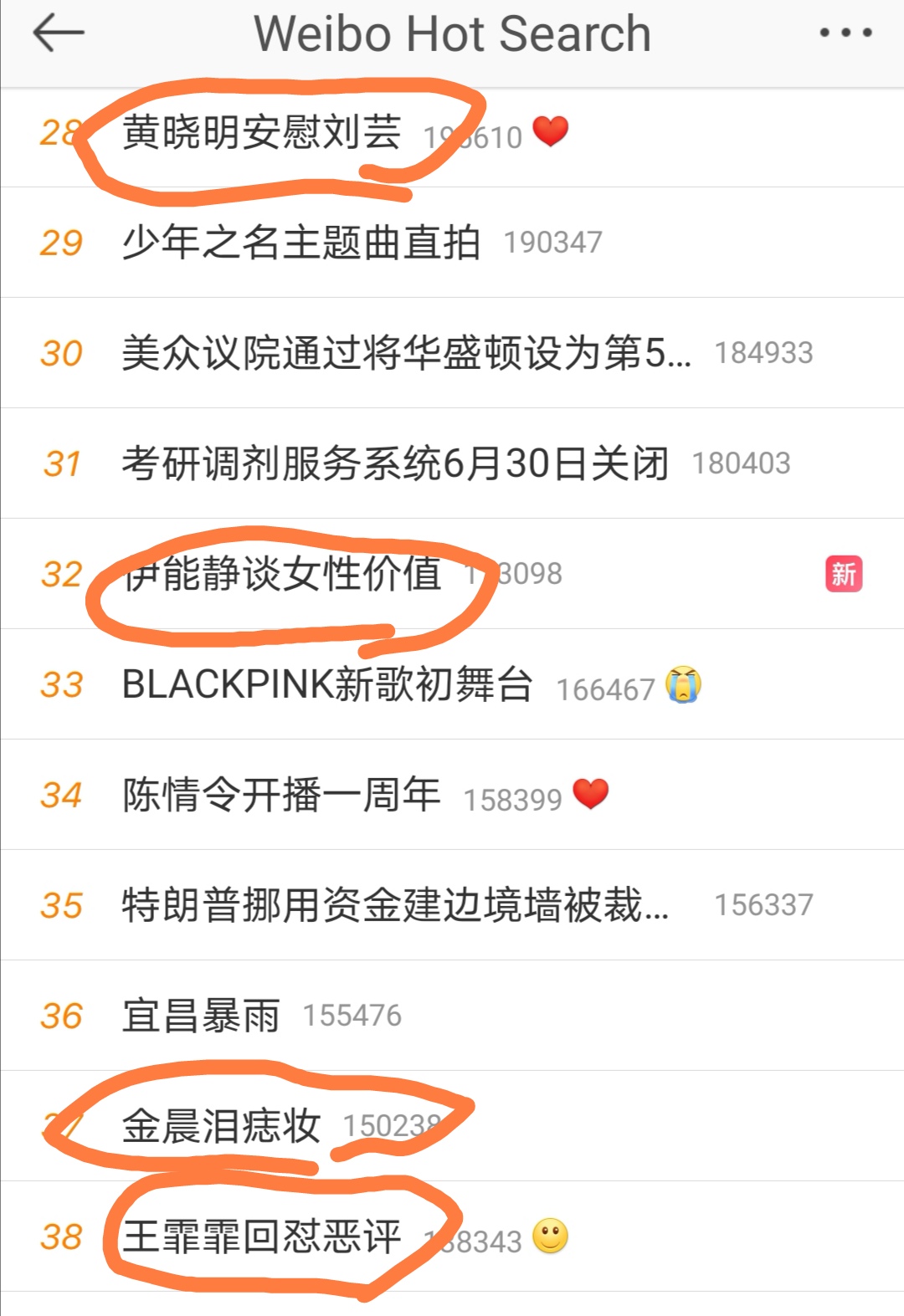This screenshot has height=1316, width=904.
Task: Open hot search 金晨泪痣妆
Action: (221, 1126)
